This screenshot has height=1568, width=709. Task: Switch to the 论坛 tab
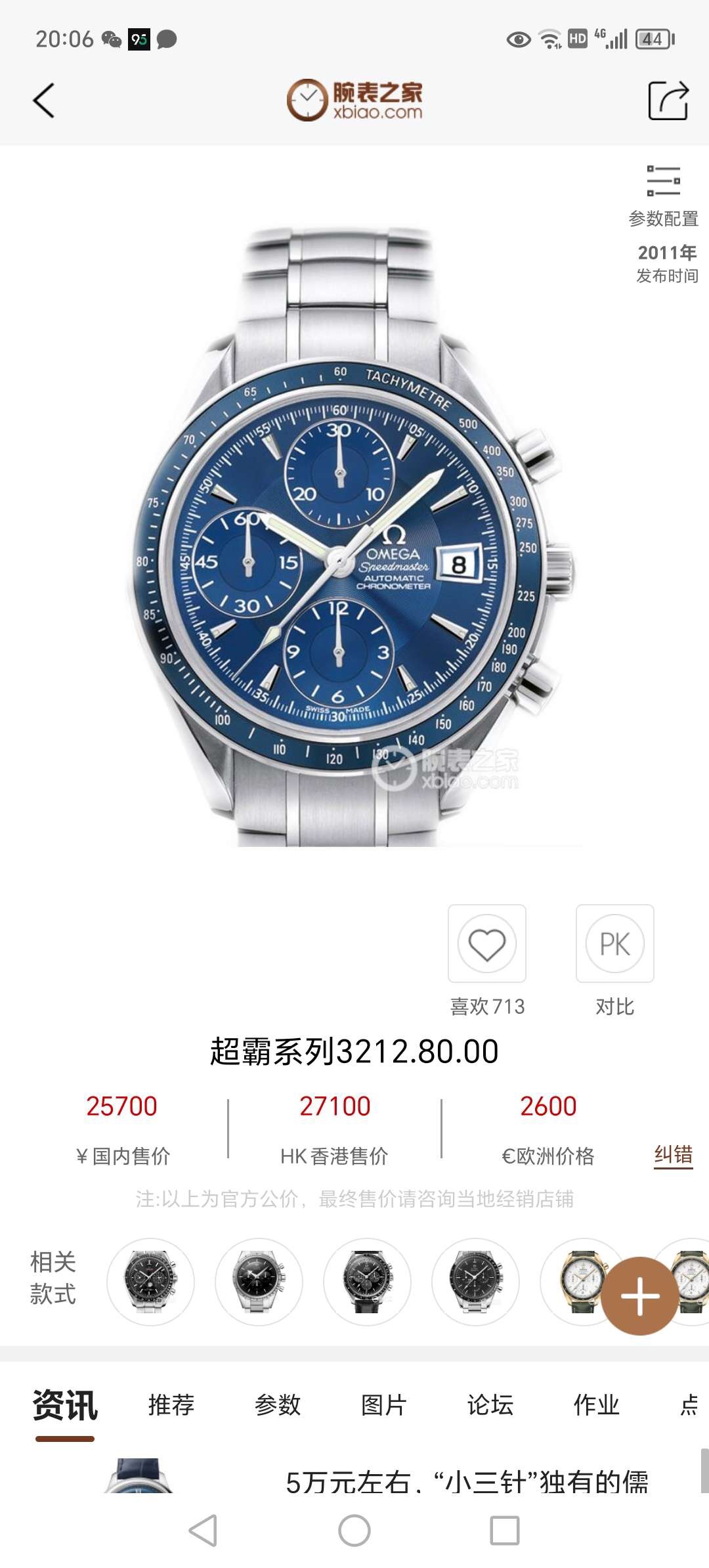tap(490, 1405)
